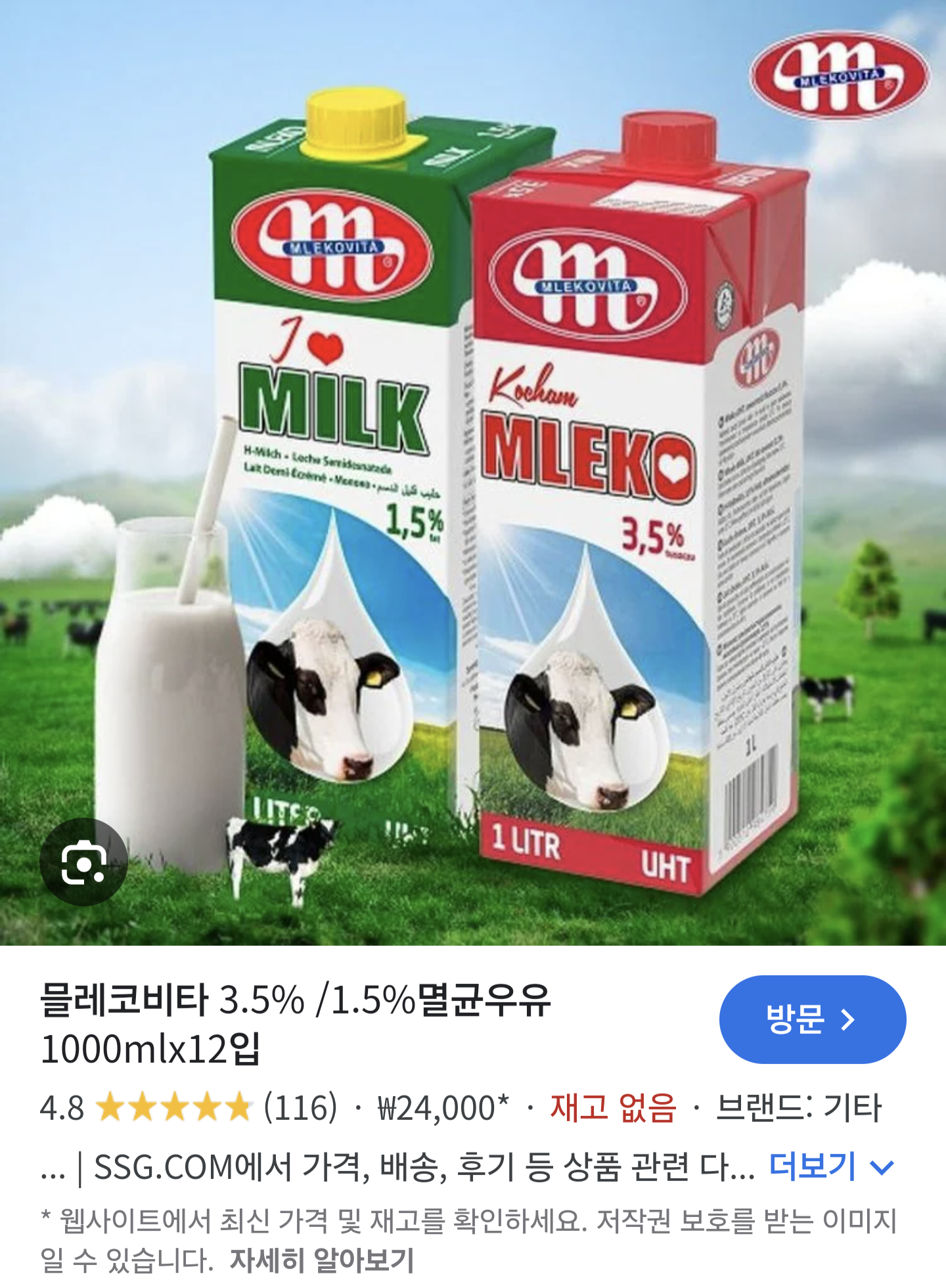Search this image with the lens icon
This screenshot has height=1288, width=946.
(83, 862)
